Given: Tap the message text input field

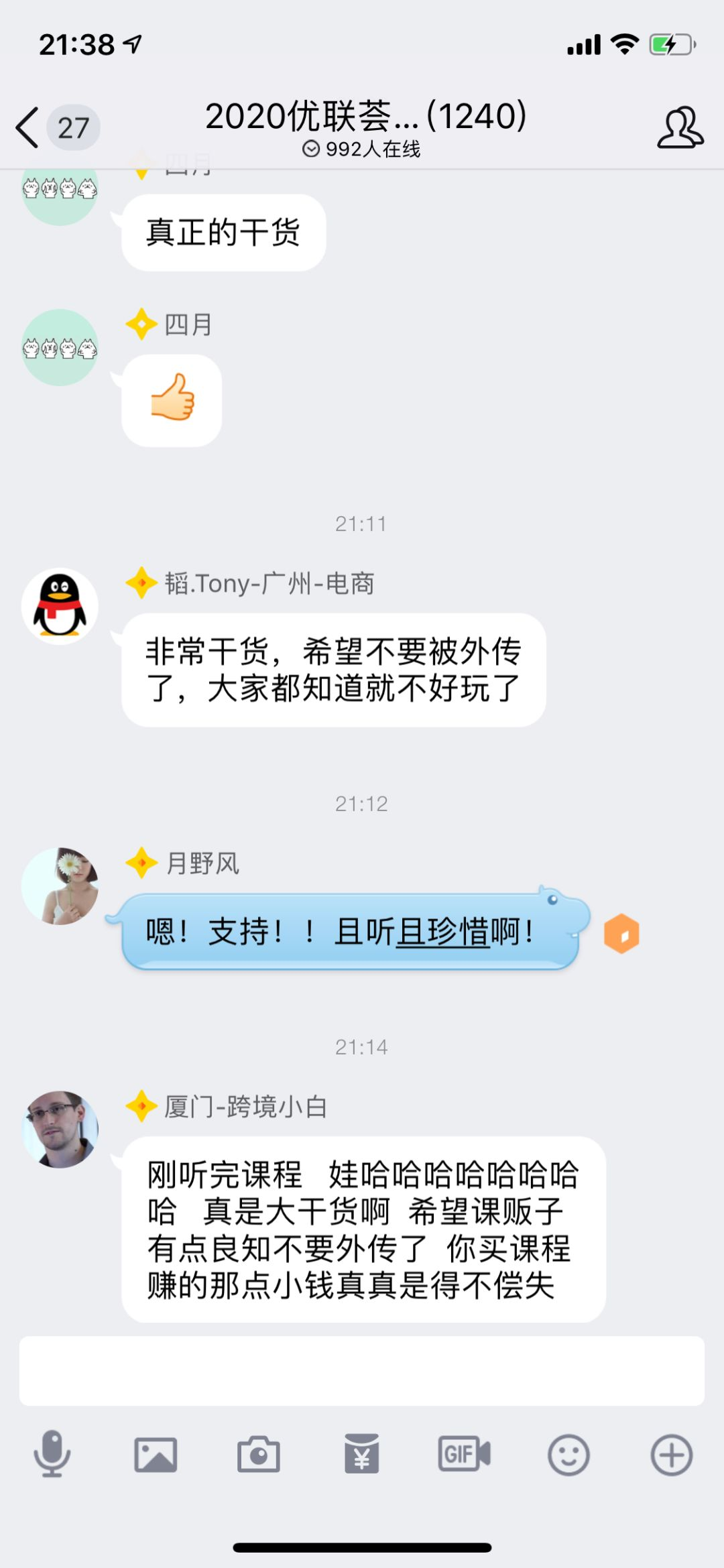Looking at the screenshot, I should point(361,1371).
